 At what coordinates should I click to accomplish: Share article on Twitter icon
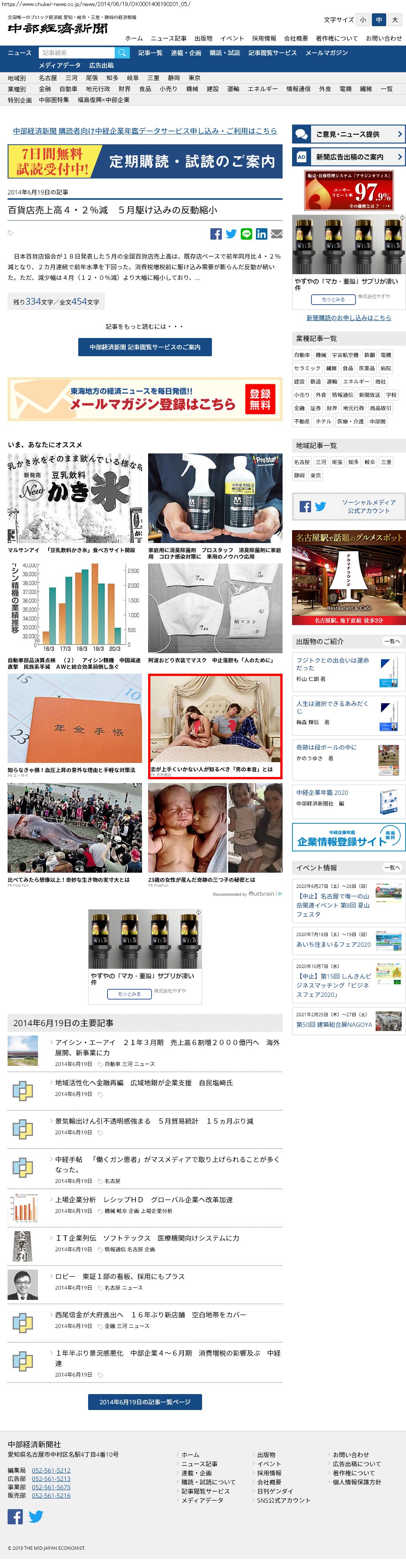tap(231, 234)
